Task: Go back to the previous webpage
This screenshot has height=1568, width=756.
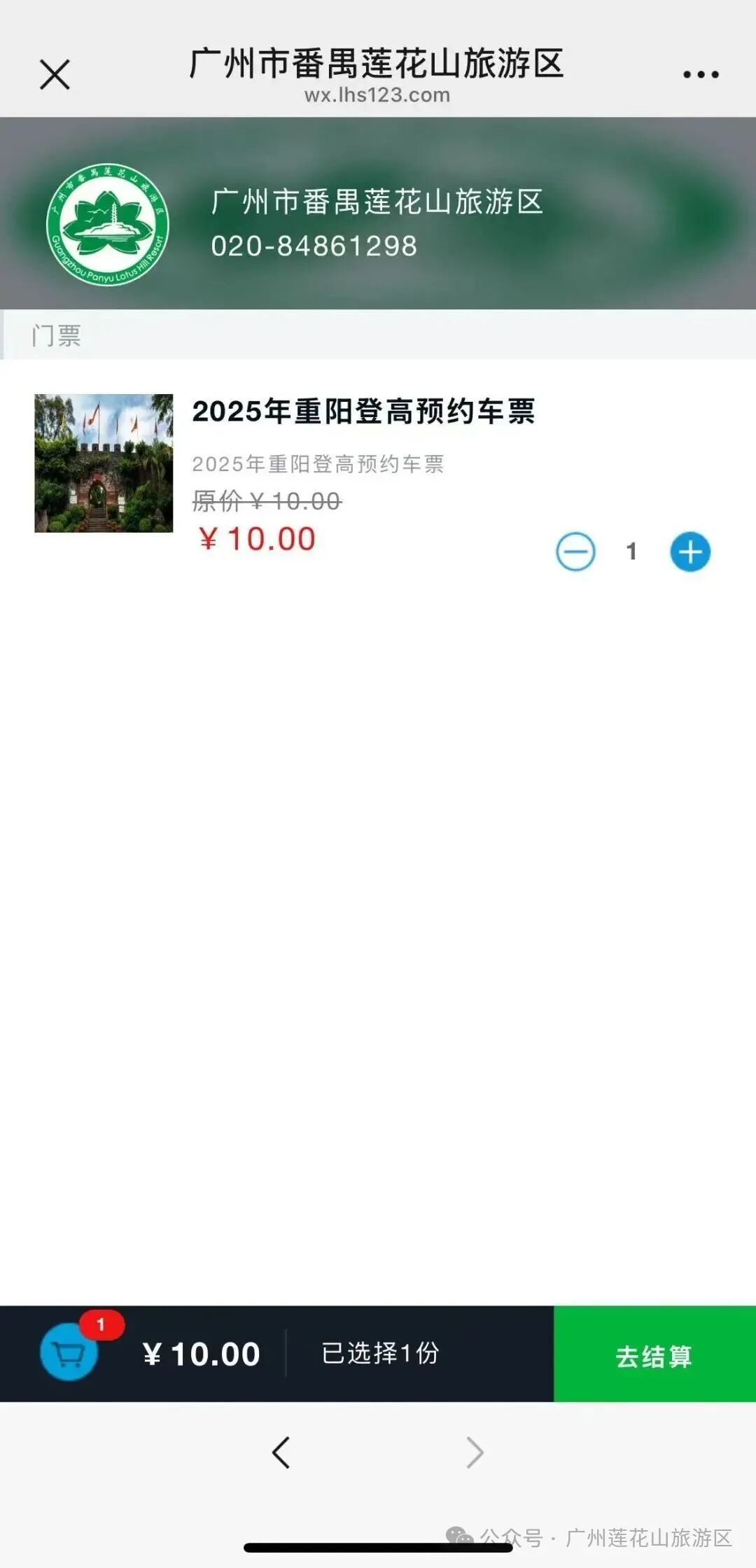Action: click(281, 1452)
